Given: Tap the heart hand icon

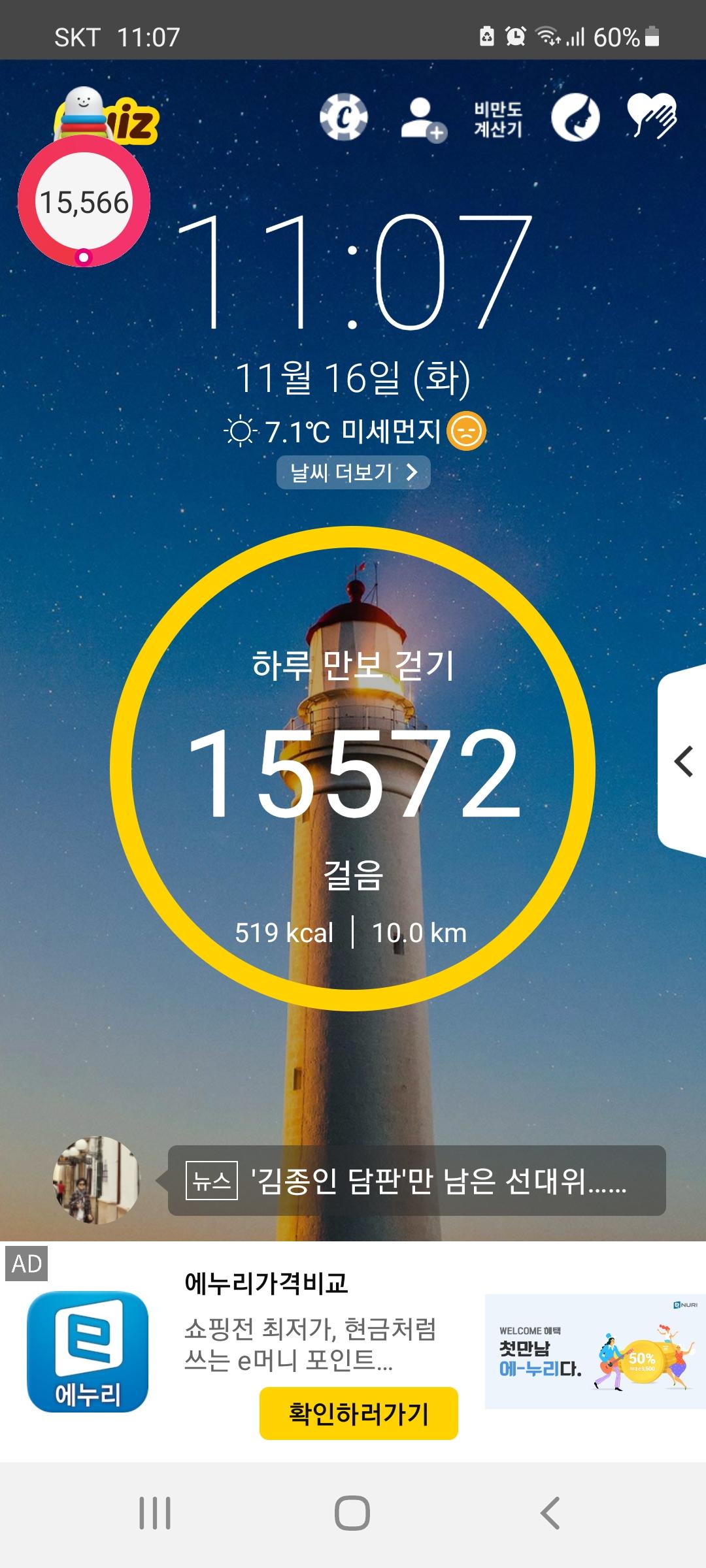Looking at the screenshot, I should pos(652,116).
